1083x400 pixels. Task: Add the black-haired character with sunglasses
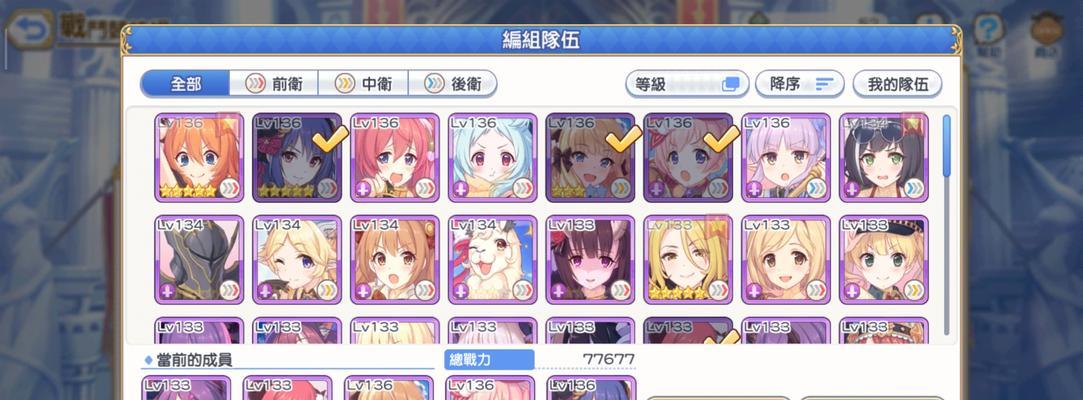tap(883, 157)
